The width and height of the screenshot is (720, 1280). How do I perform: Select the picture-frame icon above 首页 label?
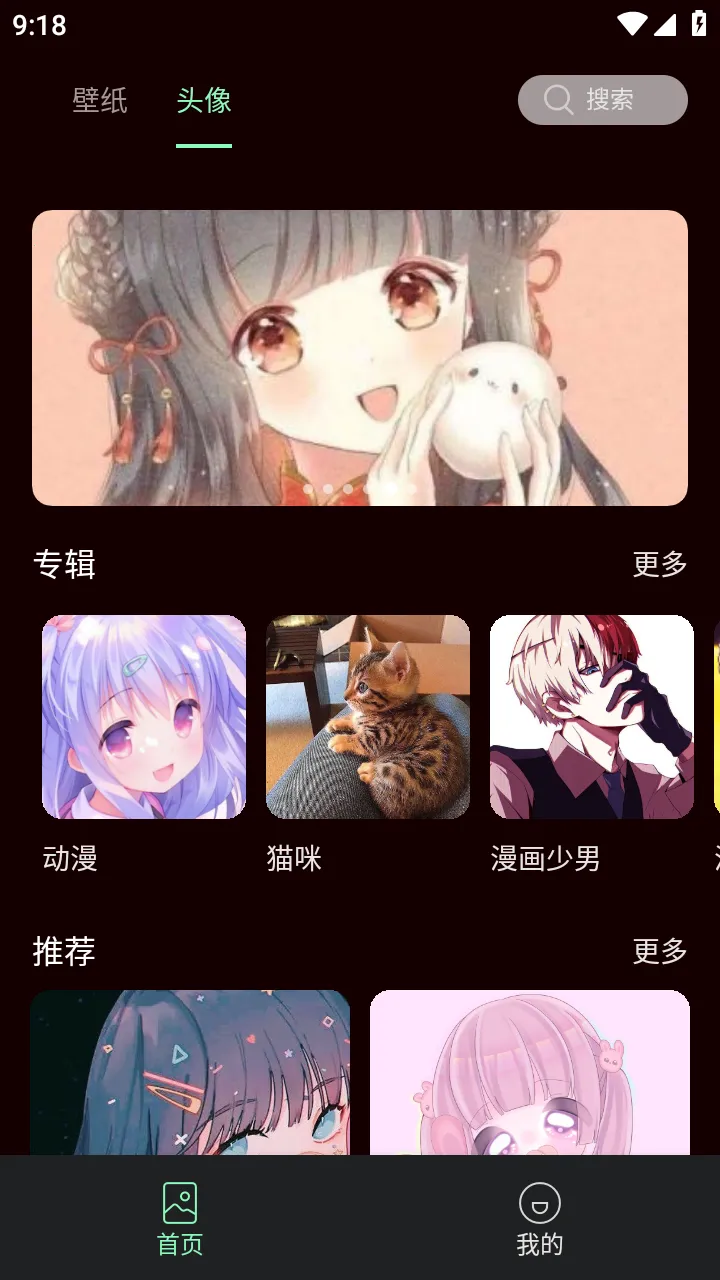(180, 1205)
